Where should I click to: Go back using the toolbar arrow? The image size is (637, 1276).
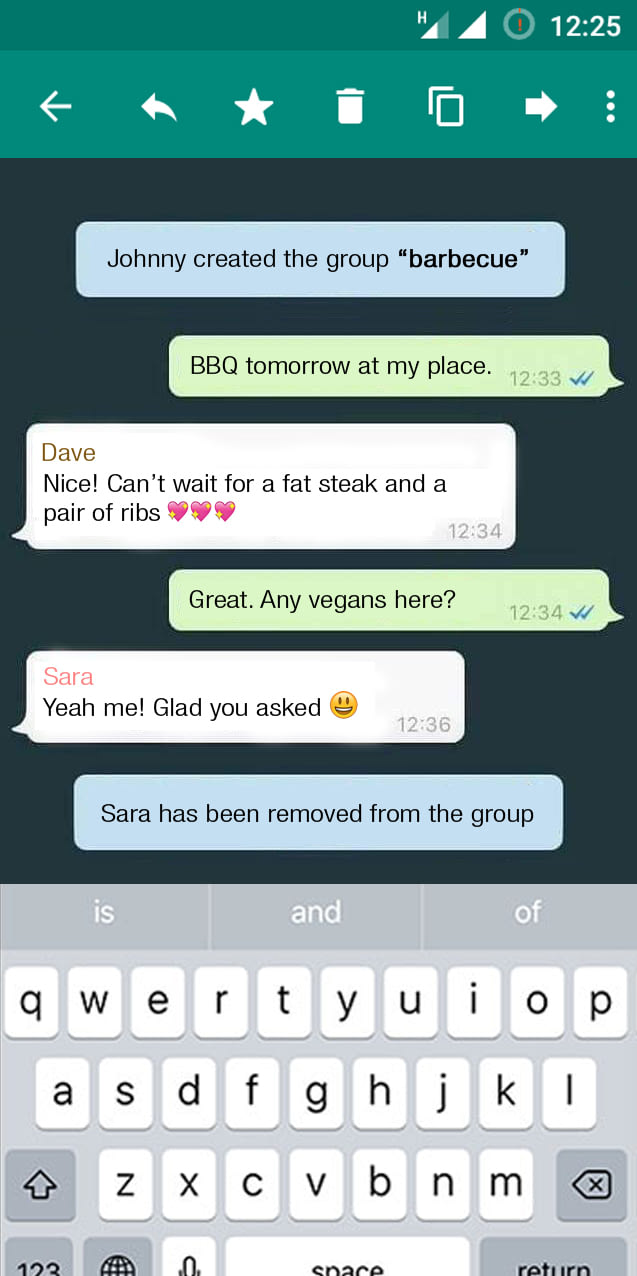point(55,106)
